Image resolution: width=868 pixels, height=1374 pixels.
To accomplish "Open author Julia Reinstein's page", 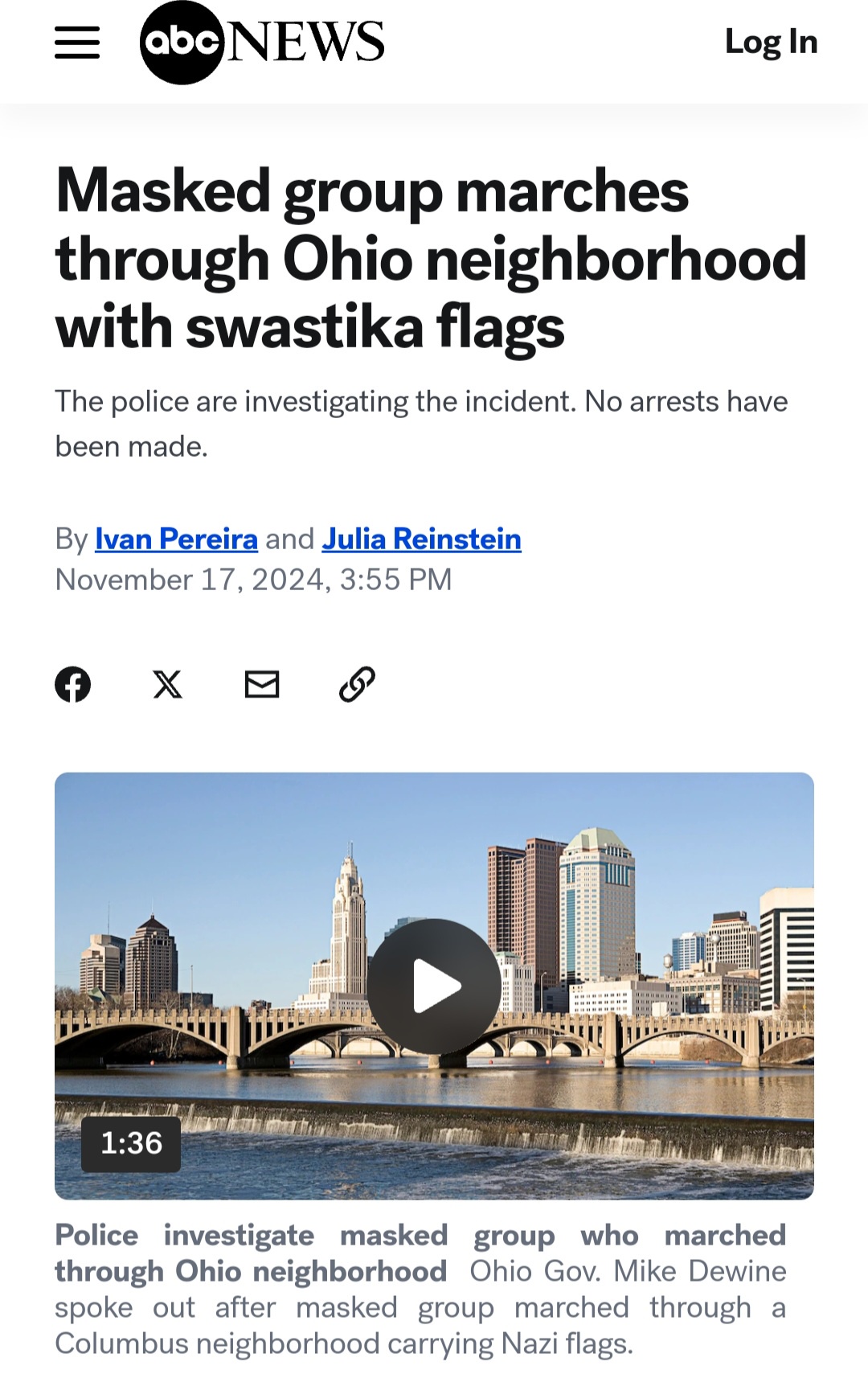I will tap(421, 539).
